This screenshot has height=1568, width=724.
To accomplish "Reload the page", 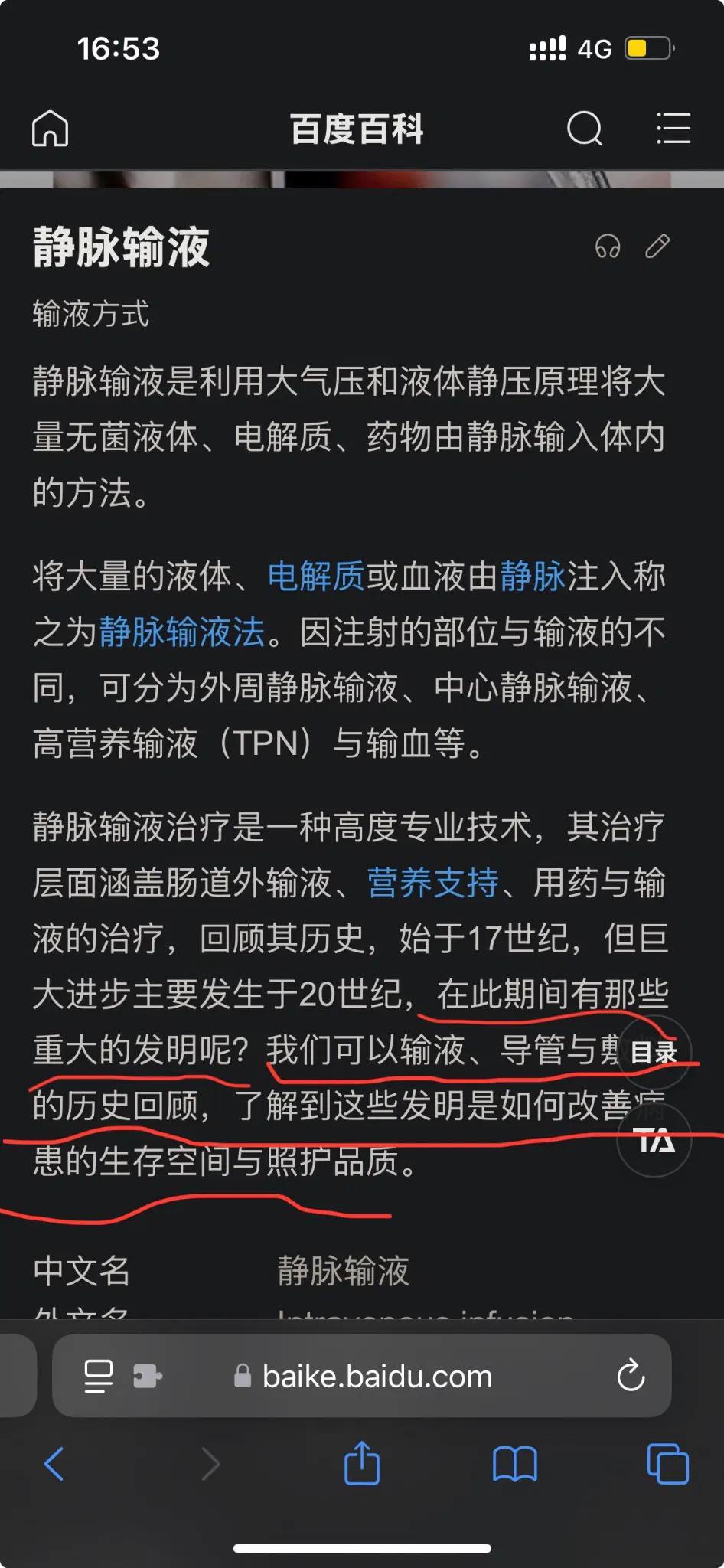I will (631, 1376).
